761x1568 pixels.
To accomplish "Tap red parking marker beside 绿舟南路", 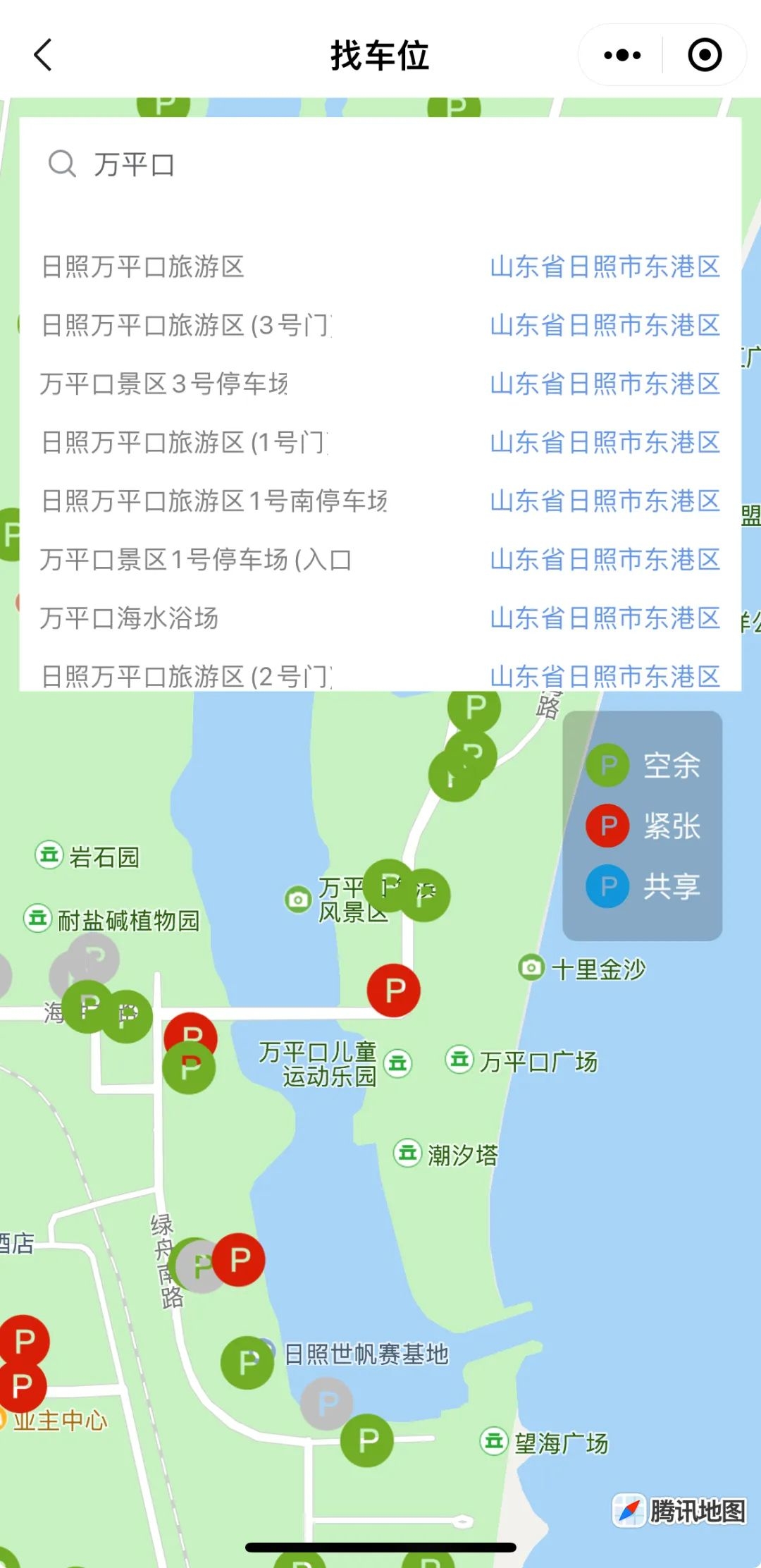I will click(x=239, y=1259).
